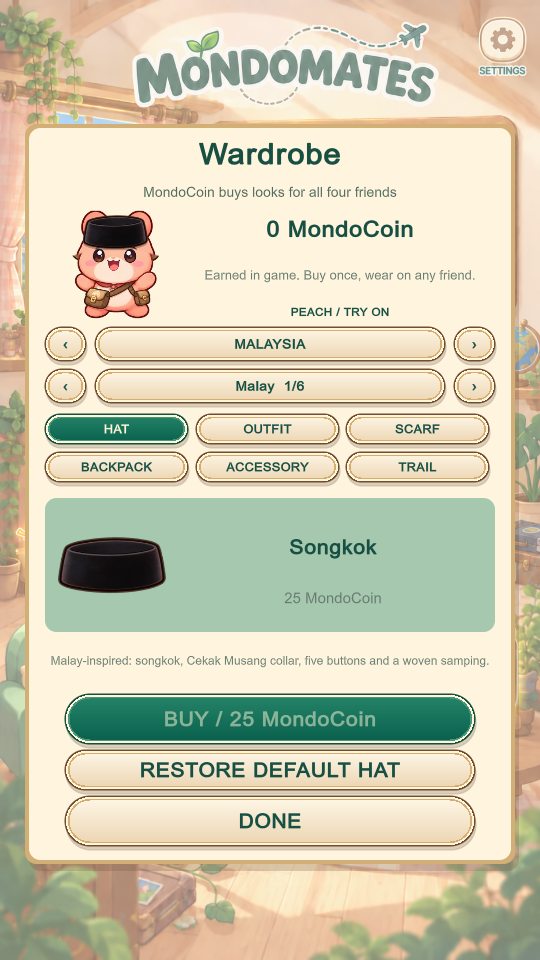Restore the default hat
Viewport: 540px width, 960px height.
point(270,770)
